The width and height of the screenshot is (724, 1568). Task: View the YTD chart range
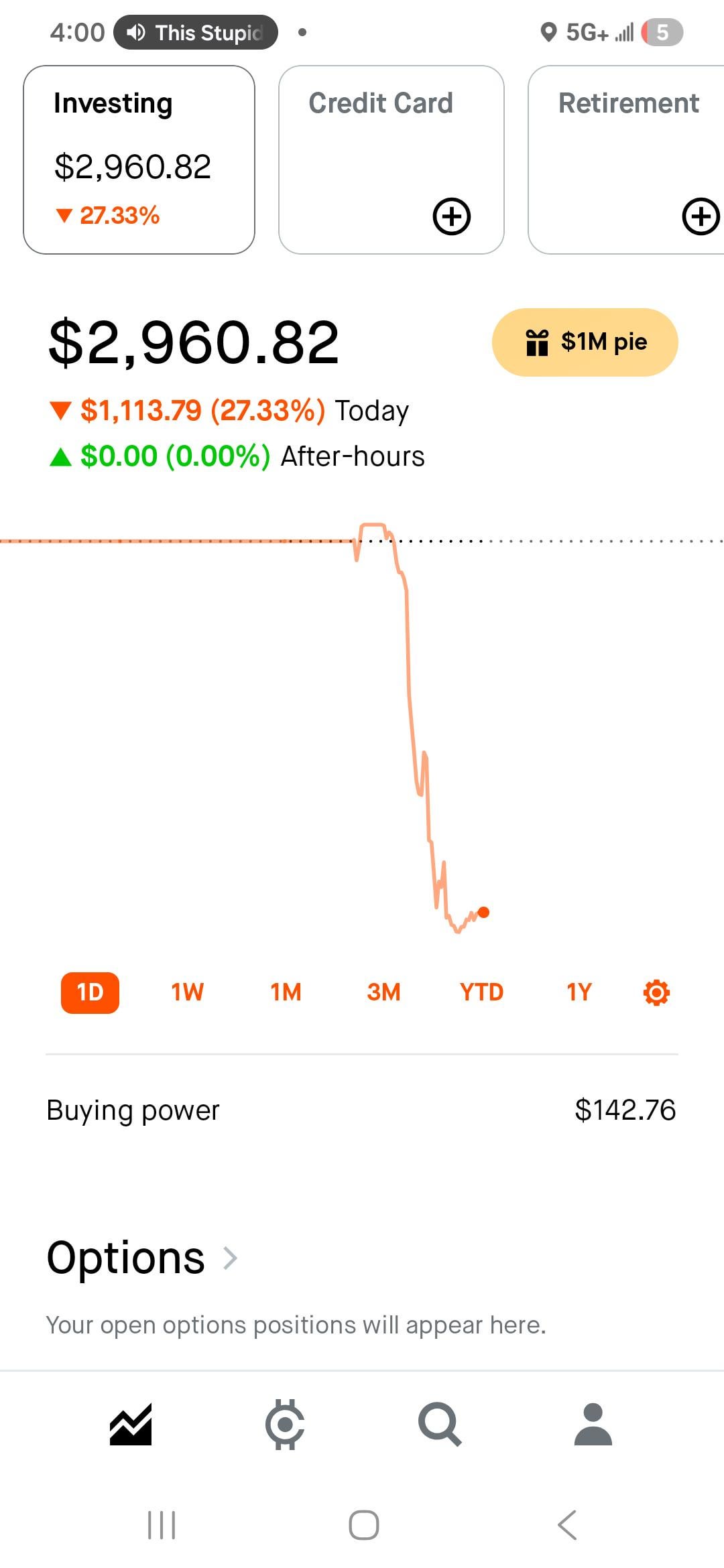pyautogui.click(x=481, y=992)
